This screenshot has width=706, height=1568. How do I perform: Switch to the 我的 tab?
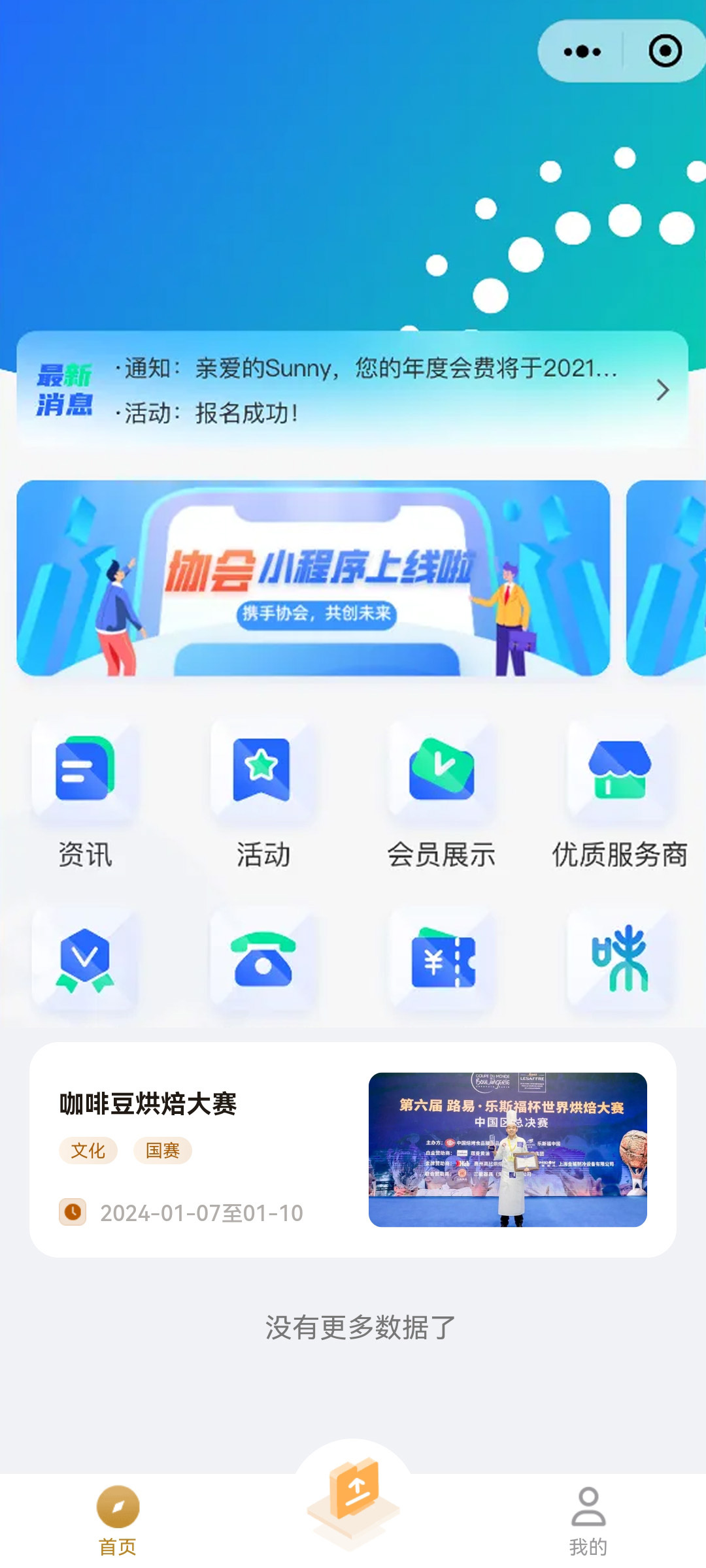pos(588,1519)
